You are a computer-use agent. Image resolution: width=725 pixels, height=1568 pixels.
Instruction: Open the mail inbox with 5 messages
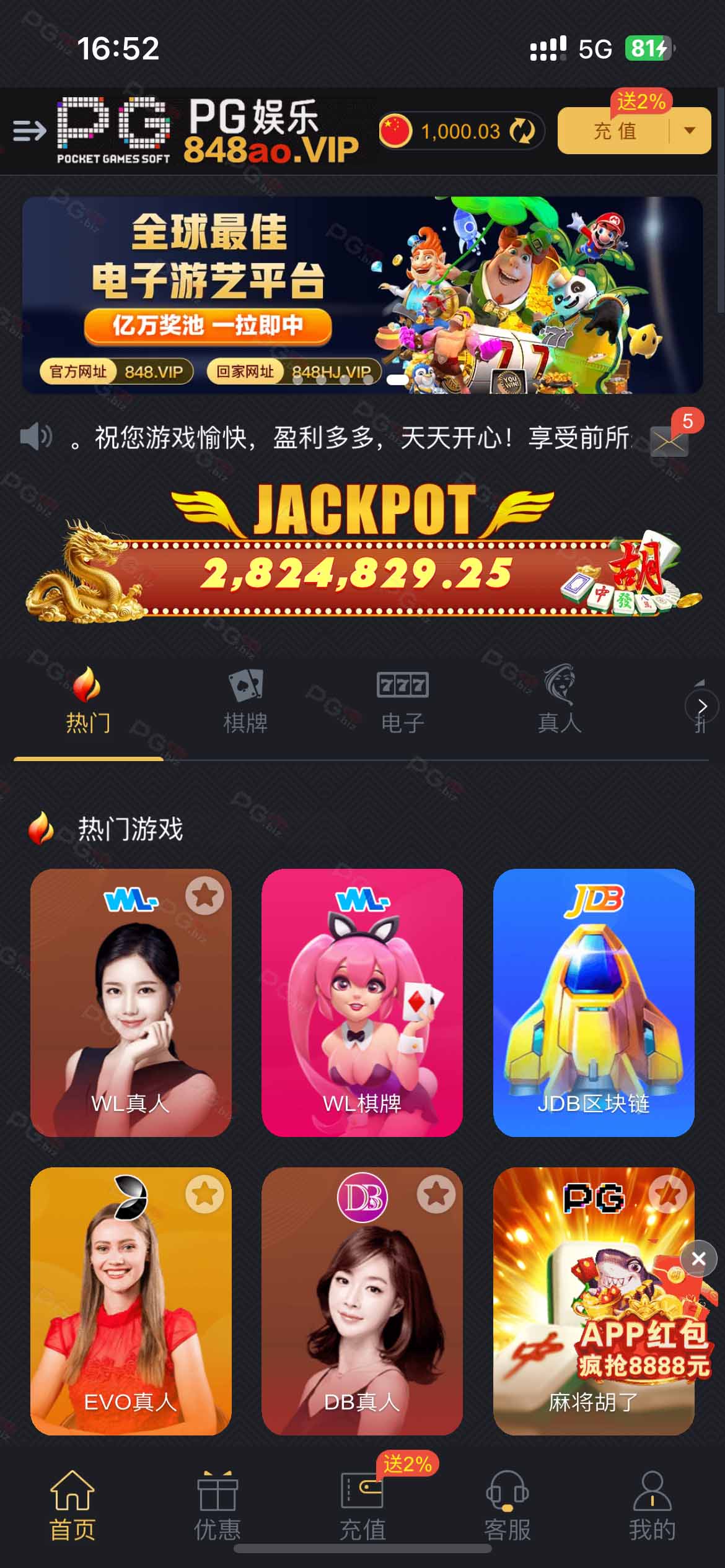click(670, 440)
